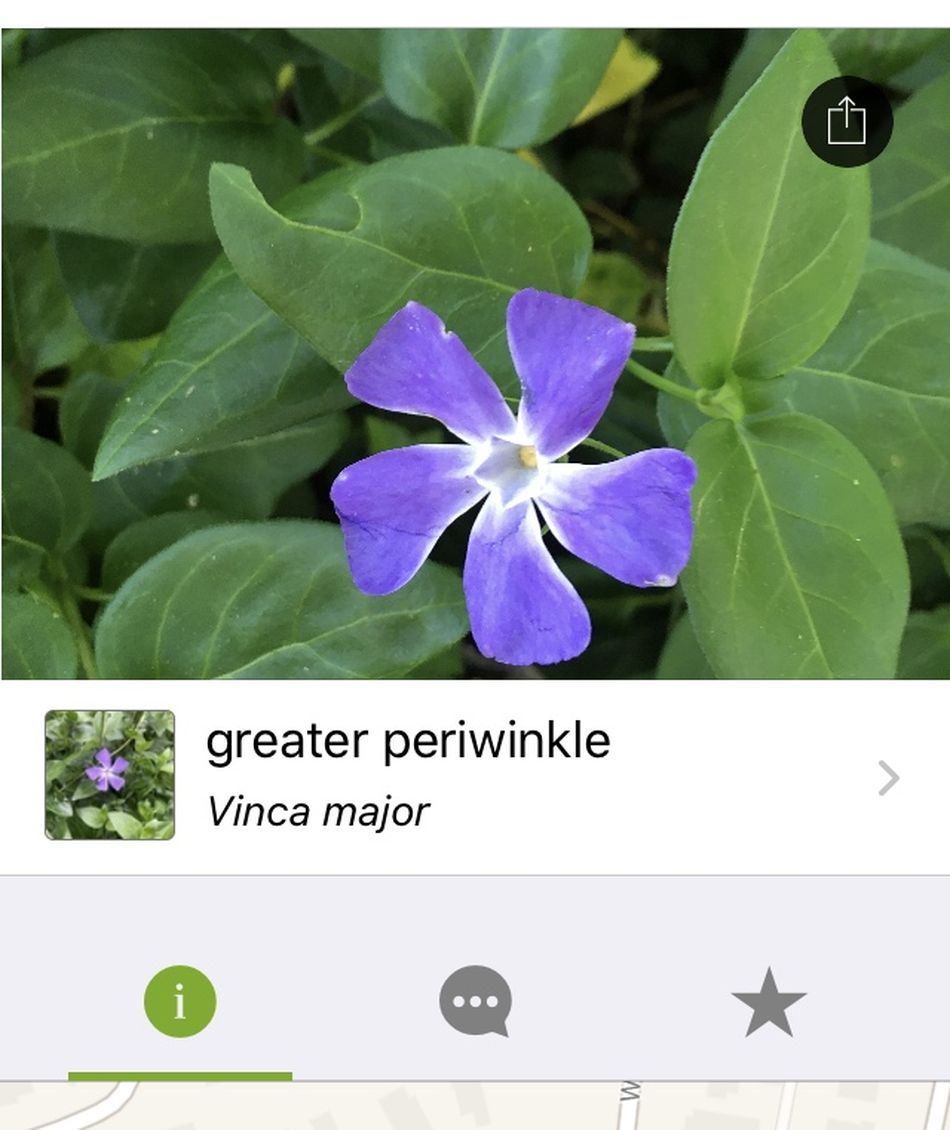
Task: Switch to the comments tab
Action: pyautogui.click(x=475, y=1001)
